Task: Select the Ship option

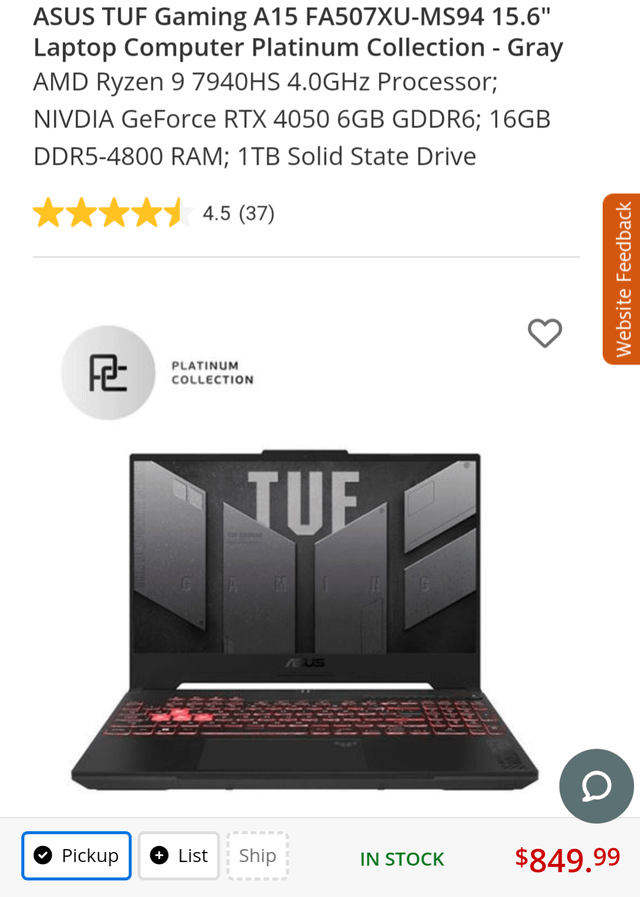Action: 257,856
